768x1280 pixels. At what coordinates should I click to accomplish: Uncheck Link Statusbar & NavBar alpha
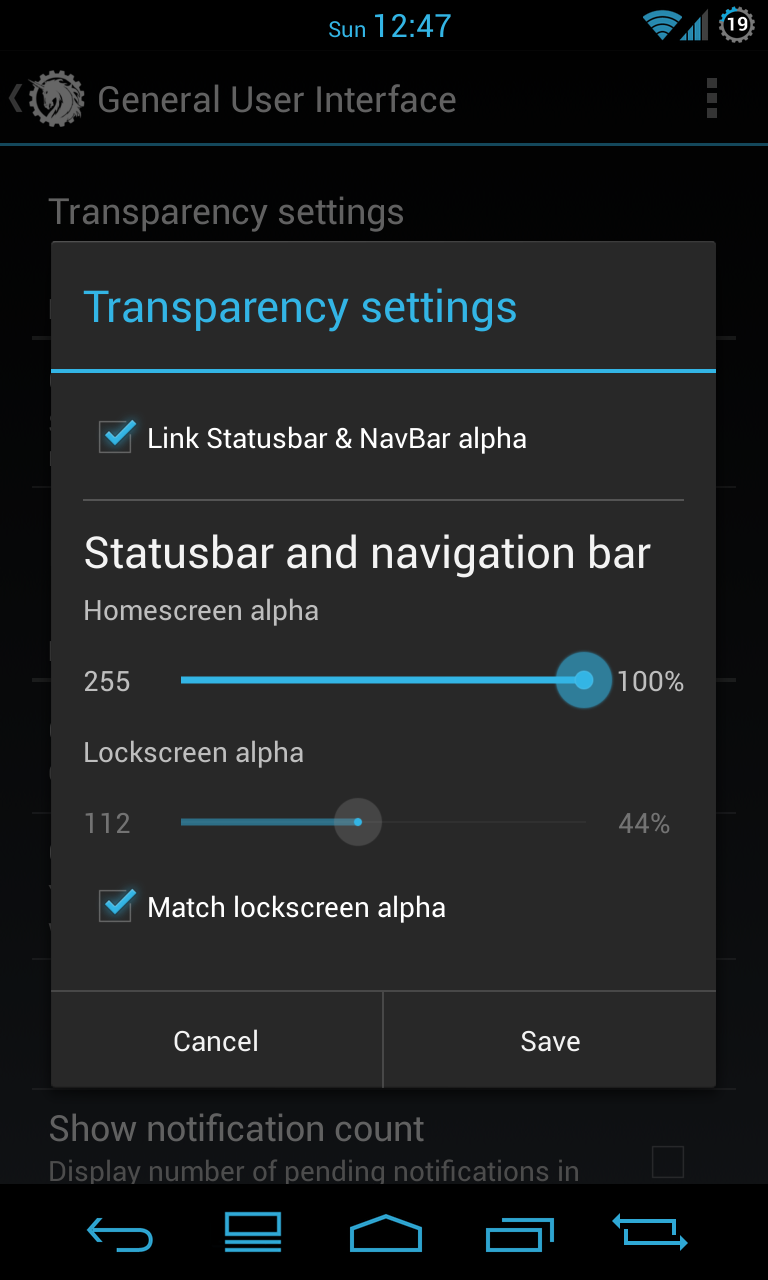pos(117,437)
